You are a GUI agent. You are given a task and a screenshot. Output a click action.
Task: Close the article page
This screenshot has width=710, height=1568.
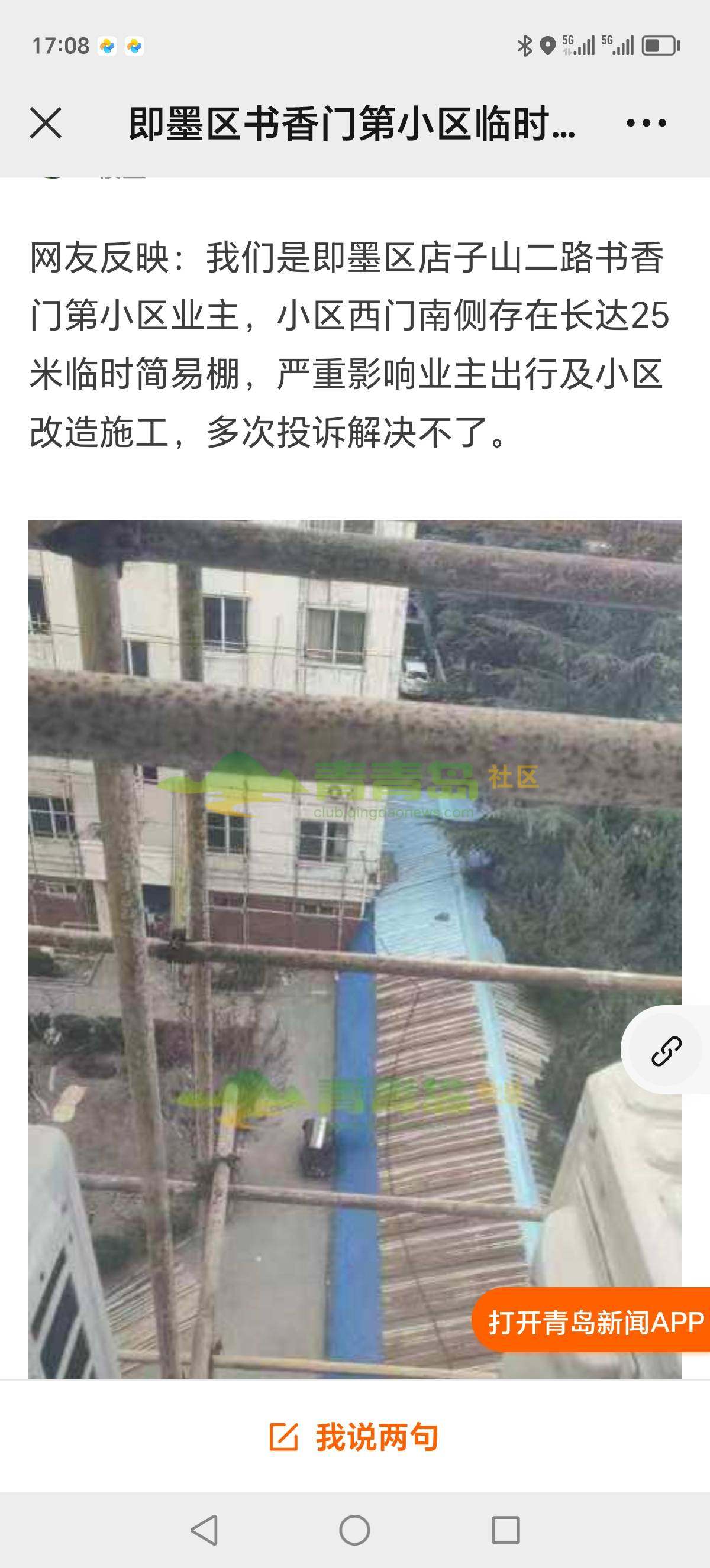pos(46,123)
